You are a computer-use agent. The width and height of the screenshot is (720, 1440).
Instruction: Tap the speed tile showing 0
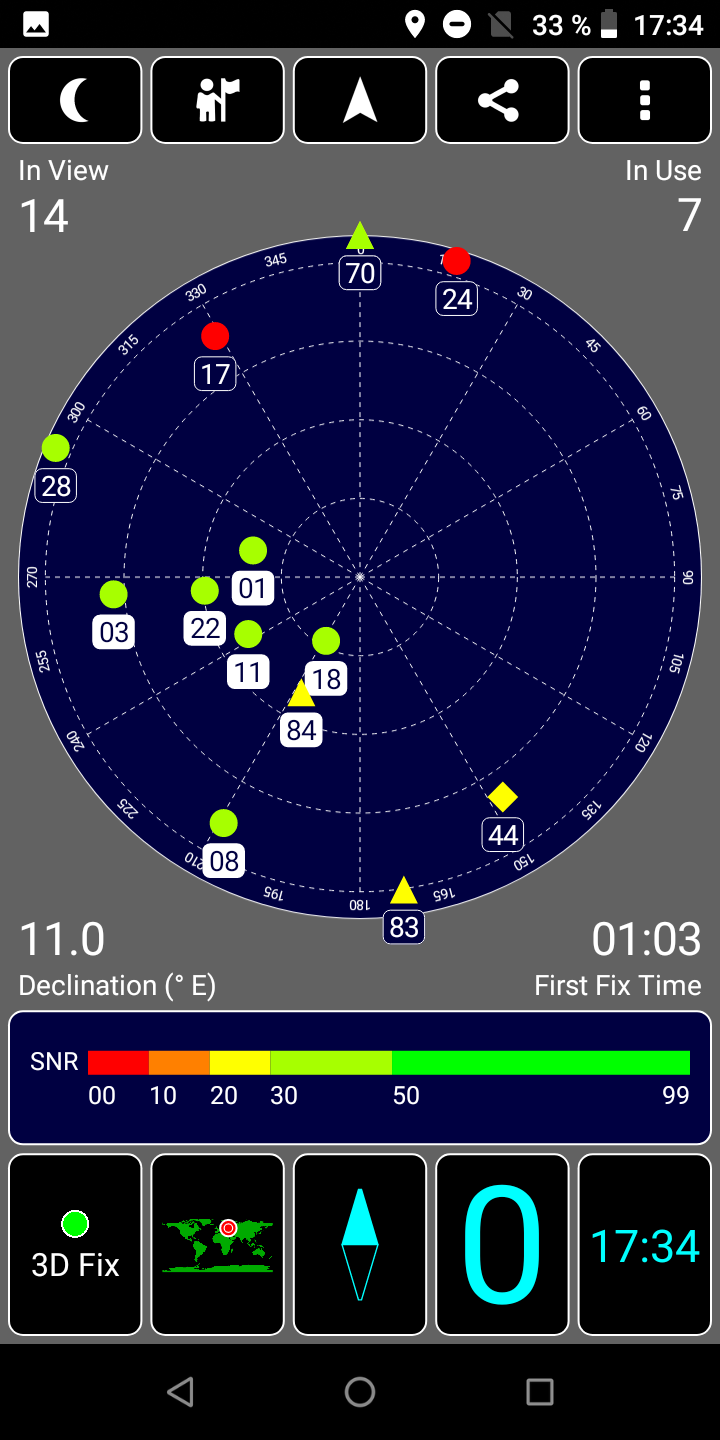point(502,1245)
